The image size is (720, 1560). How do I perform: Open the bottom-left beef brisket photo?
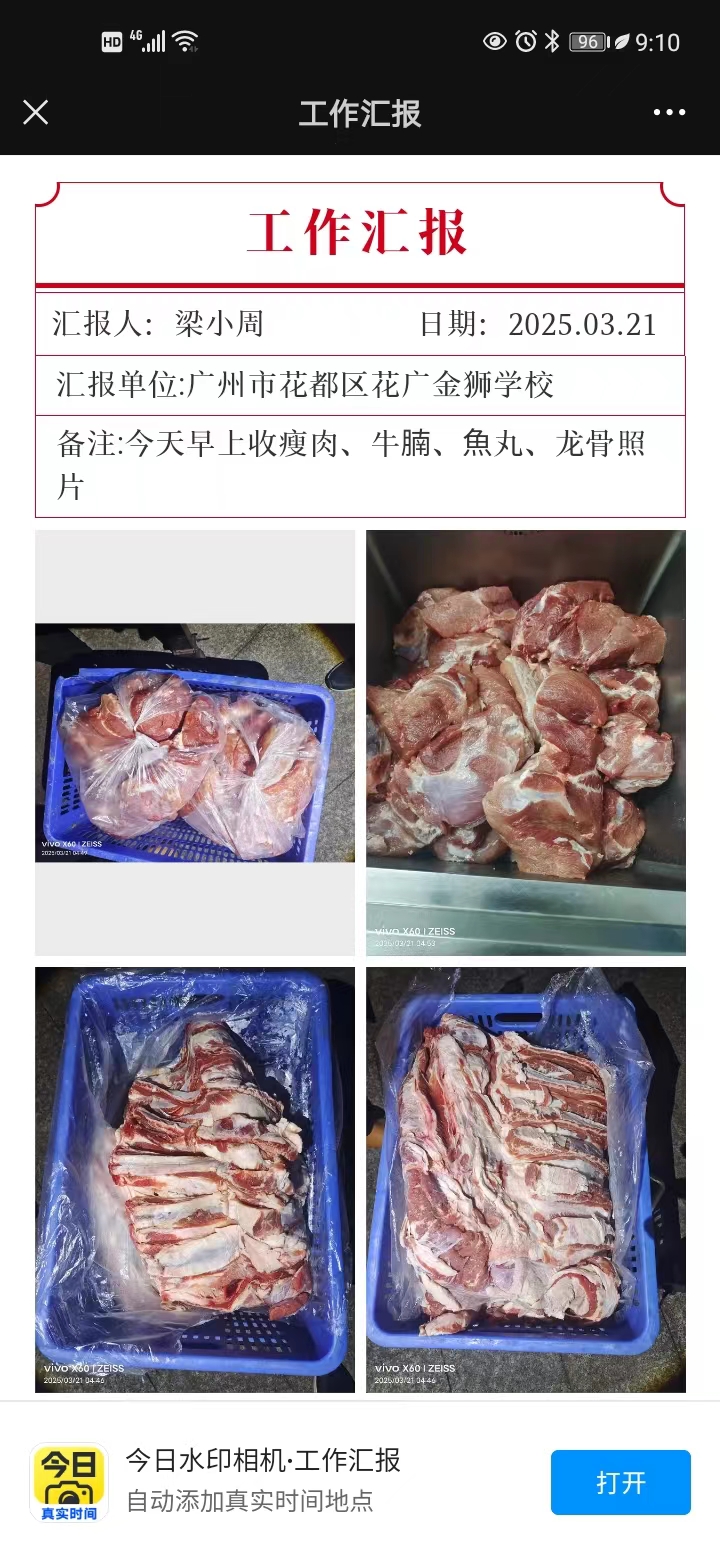coord(195,1179)
